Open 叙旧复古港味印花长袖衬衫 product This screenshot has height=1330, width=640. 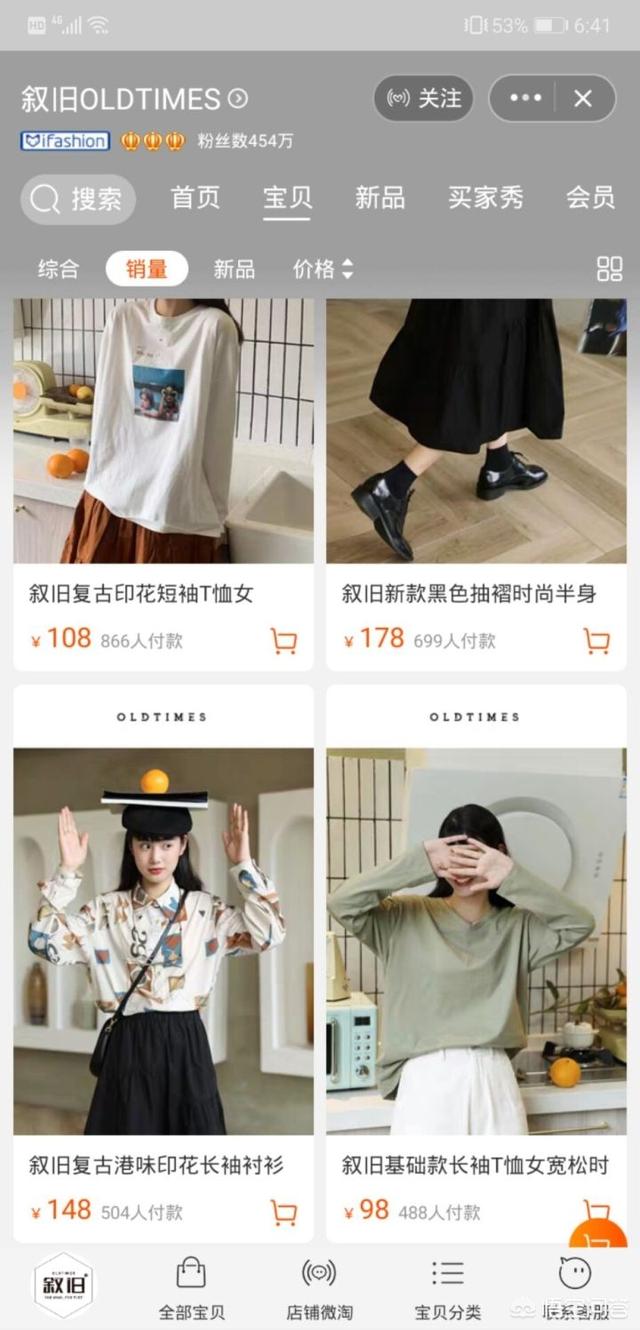coord(163,964)
